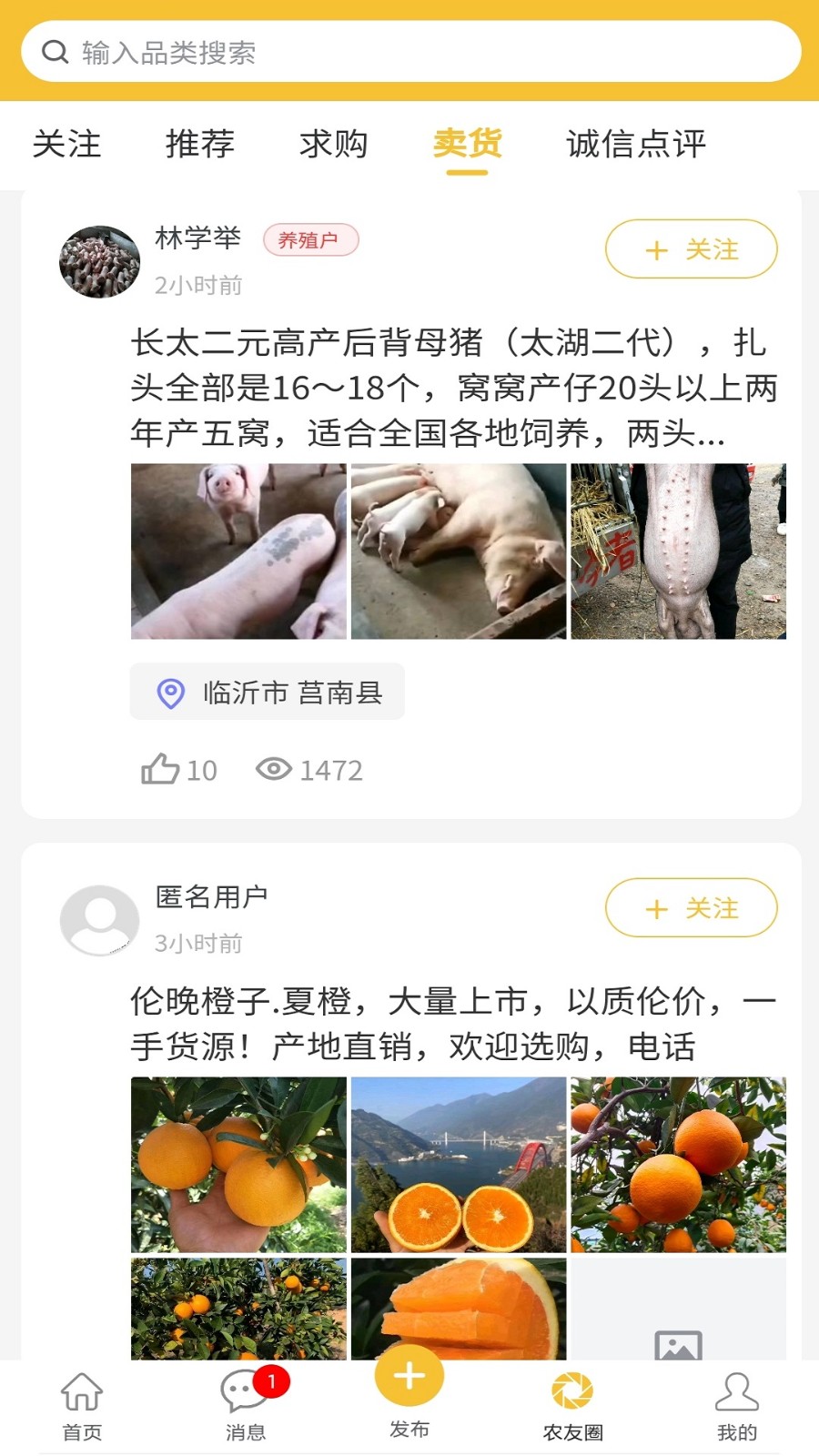Follow 林学举 by tapping his 关注 button
The image size is (819, 1456).
690,248
